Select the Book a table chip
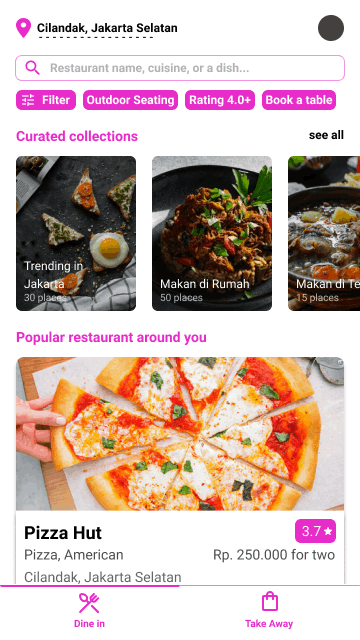 coord(299,100)
